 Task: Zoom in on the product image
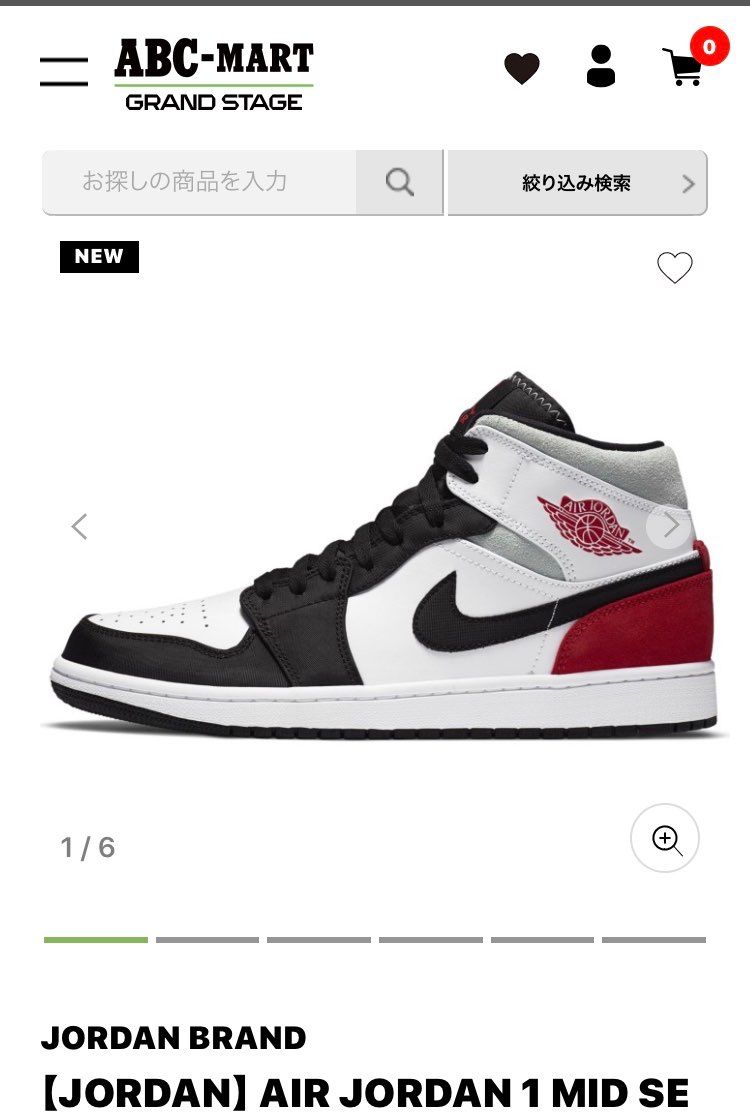coord(665,838)
